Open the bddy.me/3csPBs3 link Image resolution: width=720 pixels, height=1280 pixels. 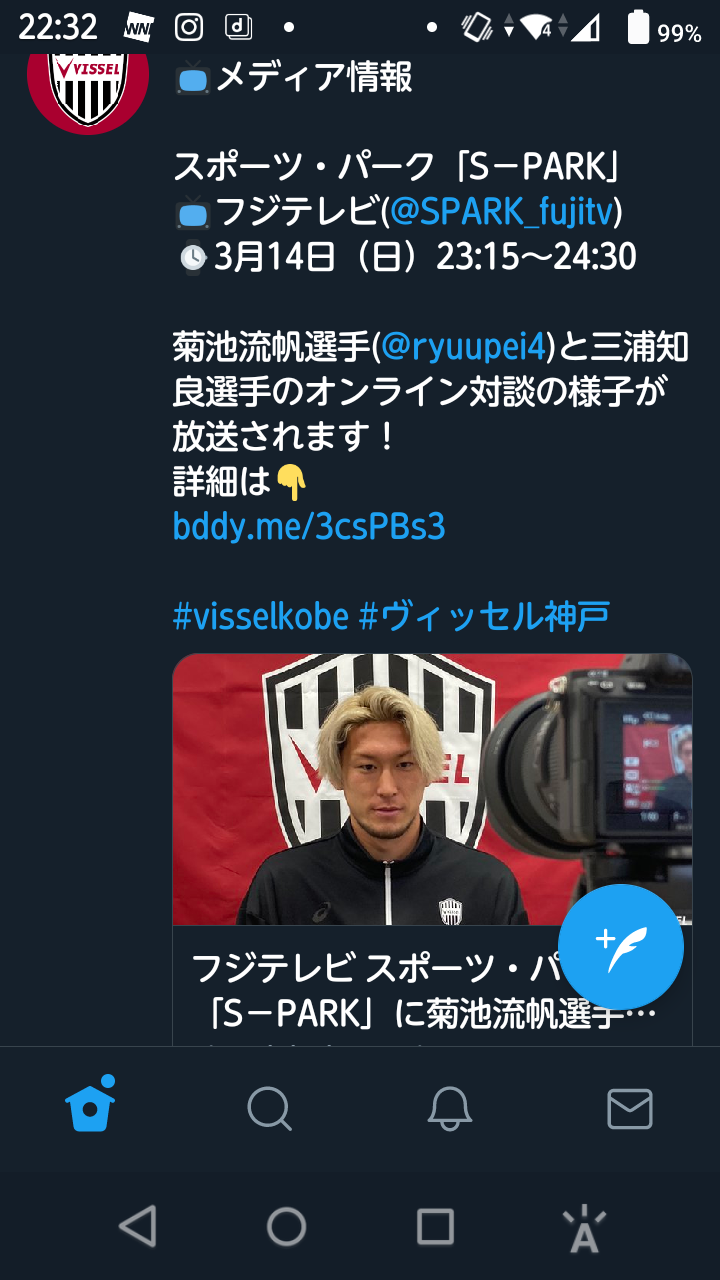309,527
